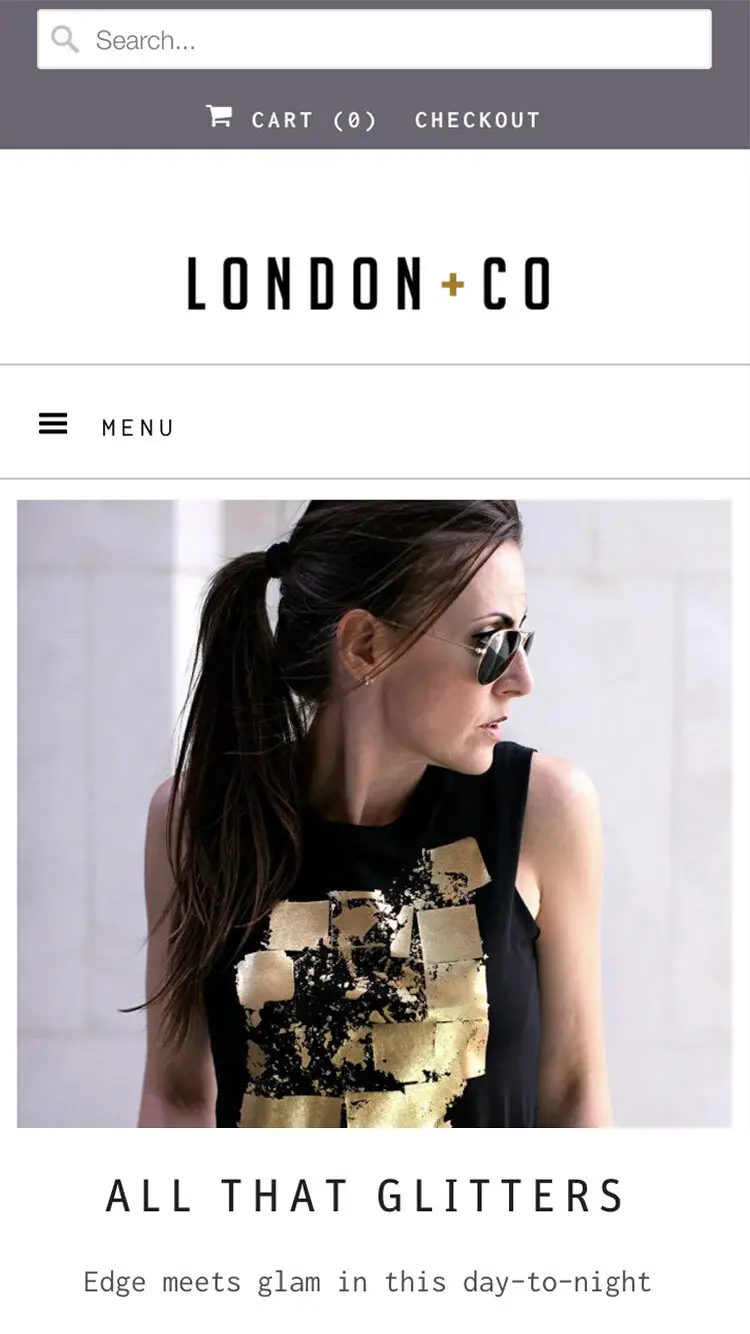Open the hamburger Menu
The height and width of the screenshot is (1334, 750).
pos(106,427)
